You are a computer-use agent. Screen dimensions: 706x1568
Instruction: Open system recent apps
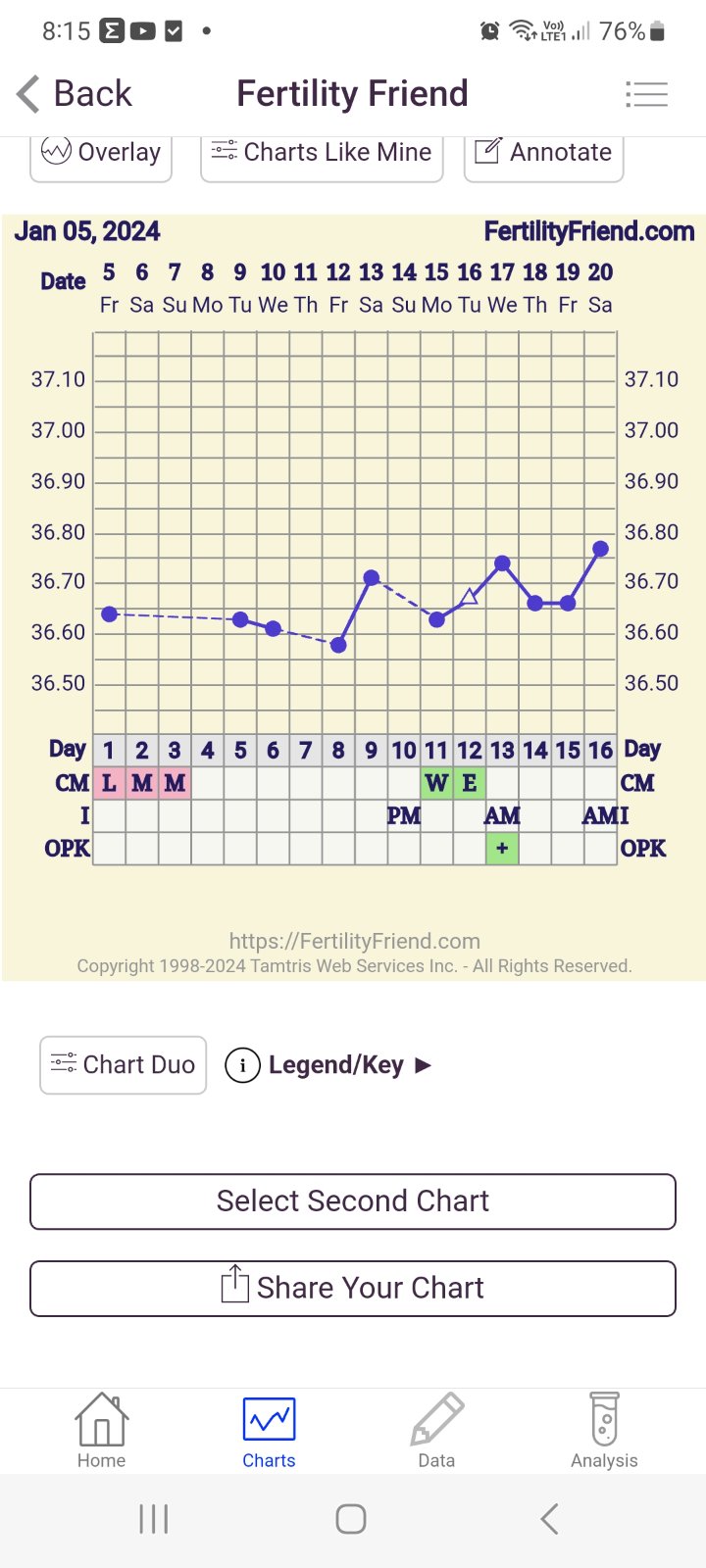click(x=154, y=1519)
